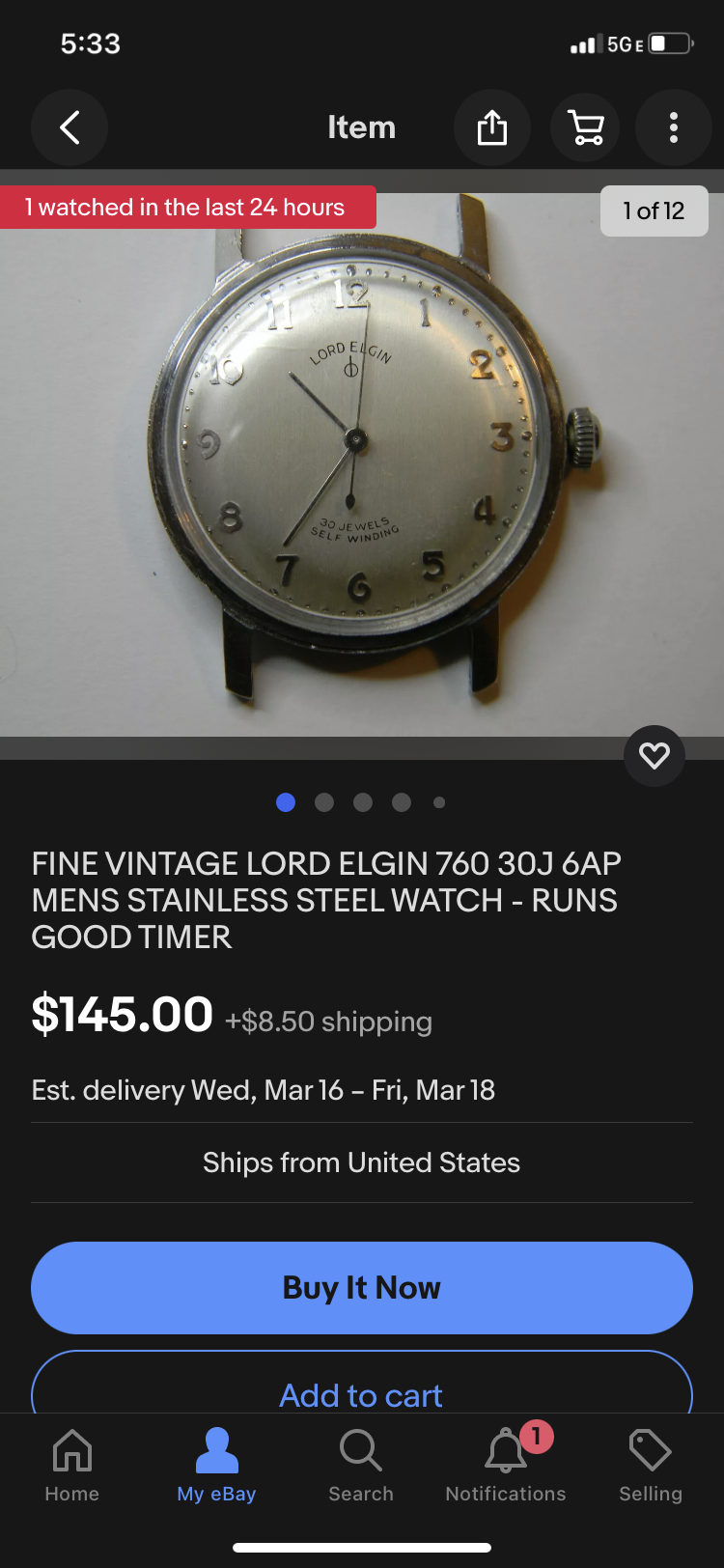View the Lord Elgin watch photo fullscreen
Screen dimensions: 724x1568
pos(362,463)
